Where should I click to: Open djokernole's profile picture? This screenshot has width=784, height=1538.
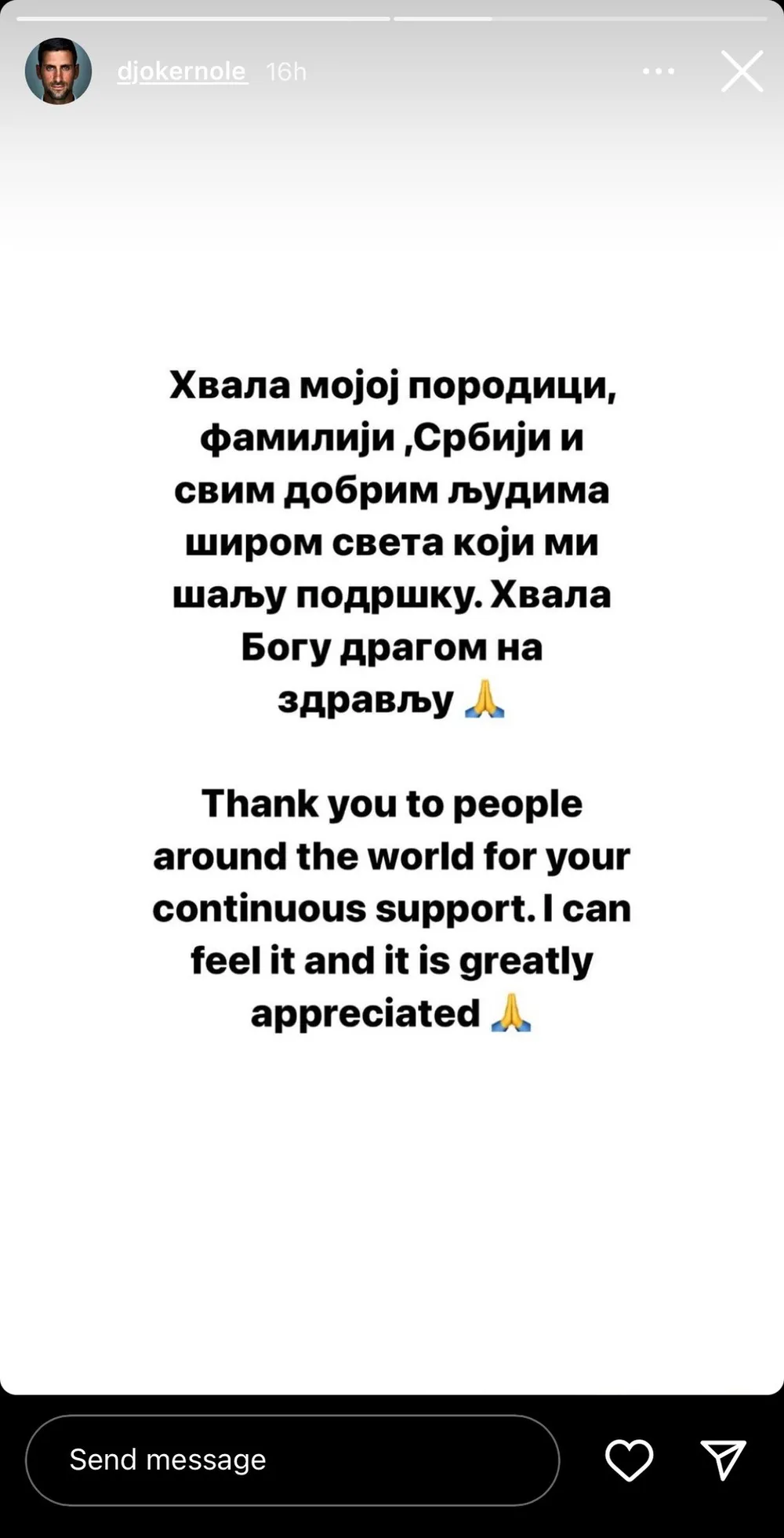tap(58, 71)
